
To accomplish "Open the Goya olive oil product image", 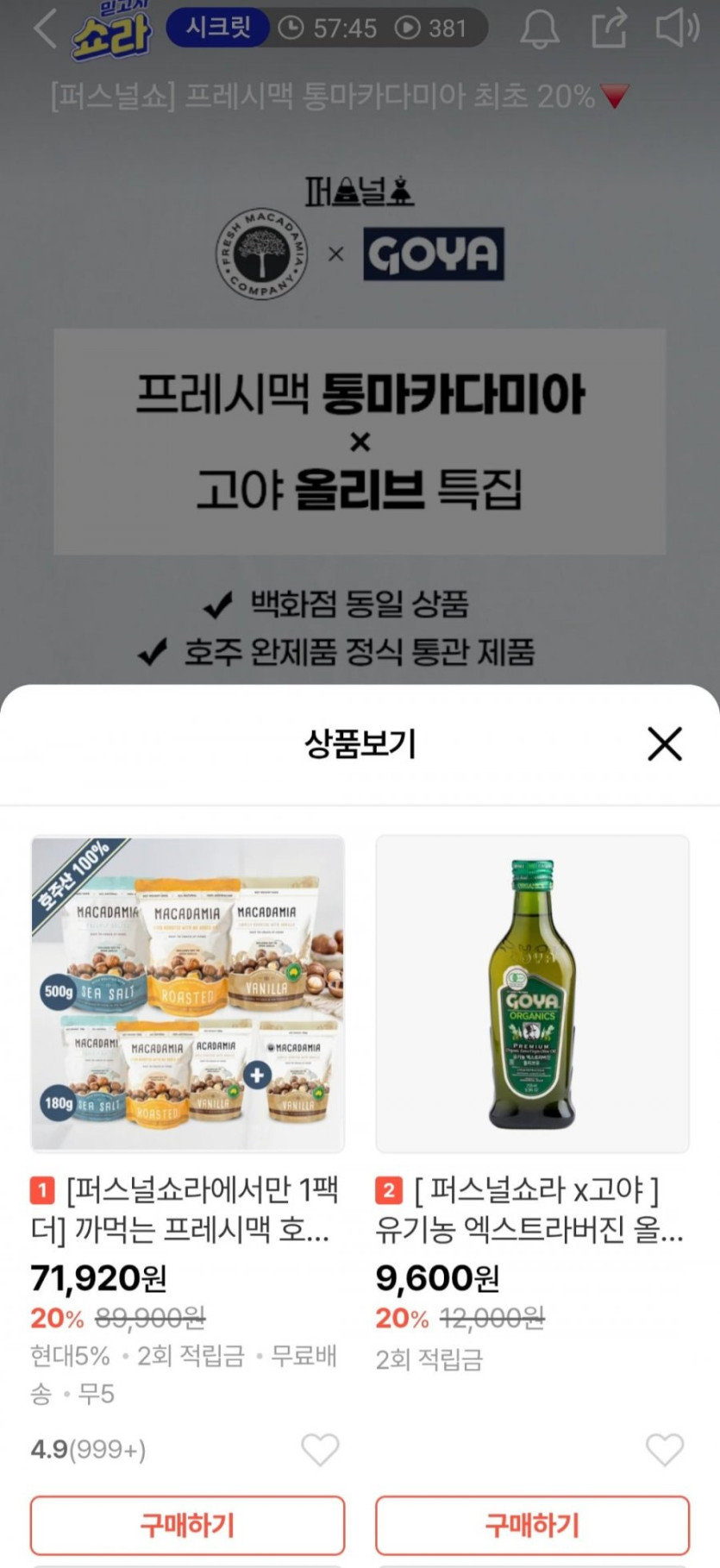I will click(x=532, y=994).
